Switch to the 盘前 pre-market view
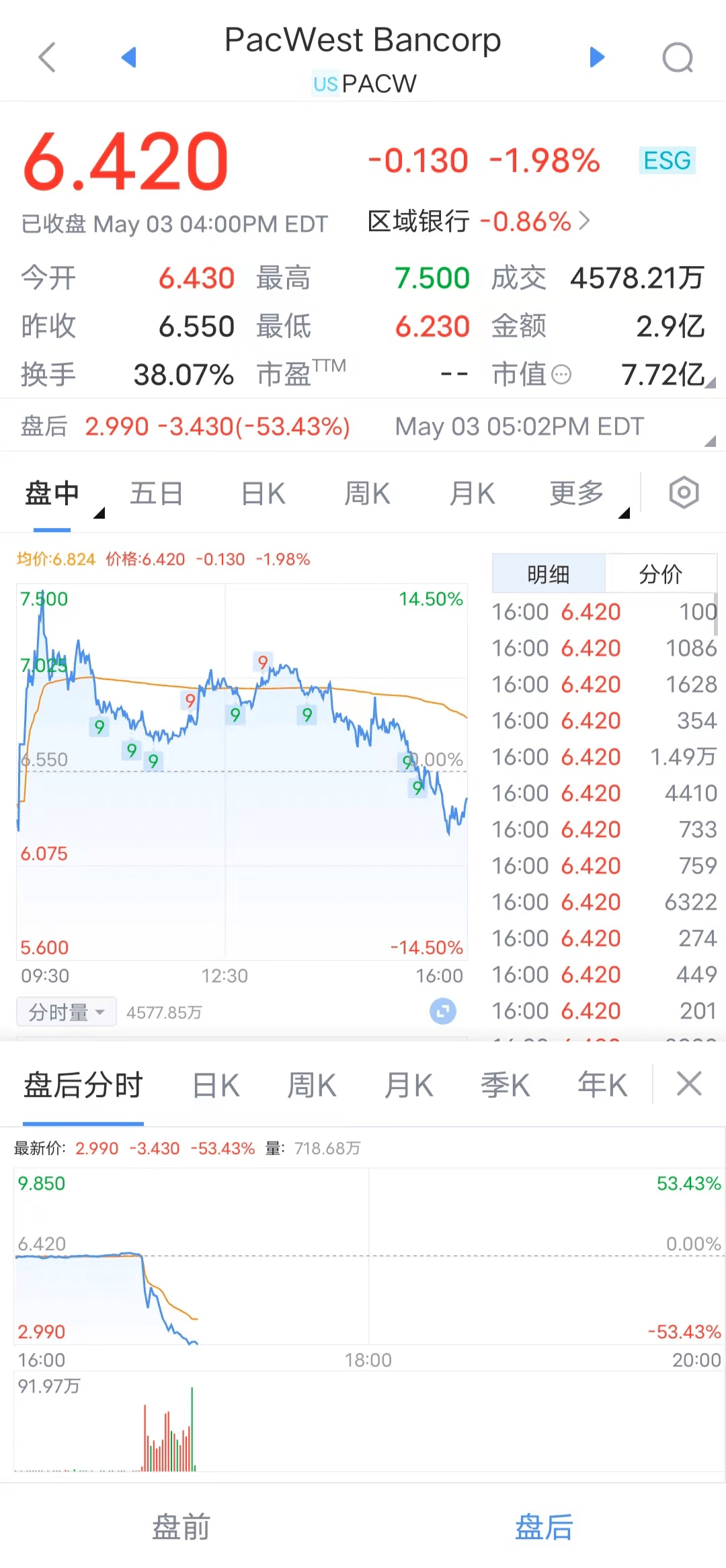726x1568 pixels. (182, 1527)
